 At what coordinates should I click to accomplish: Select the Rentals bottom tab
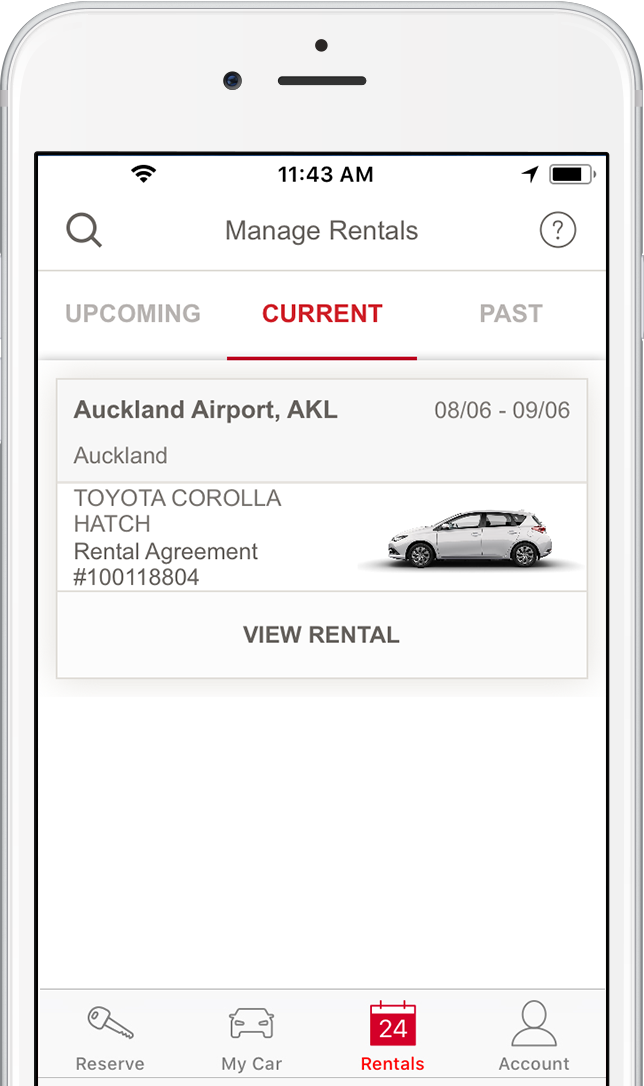[x=392, y=1038]
